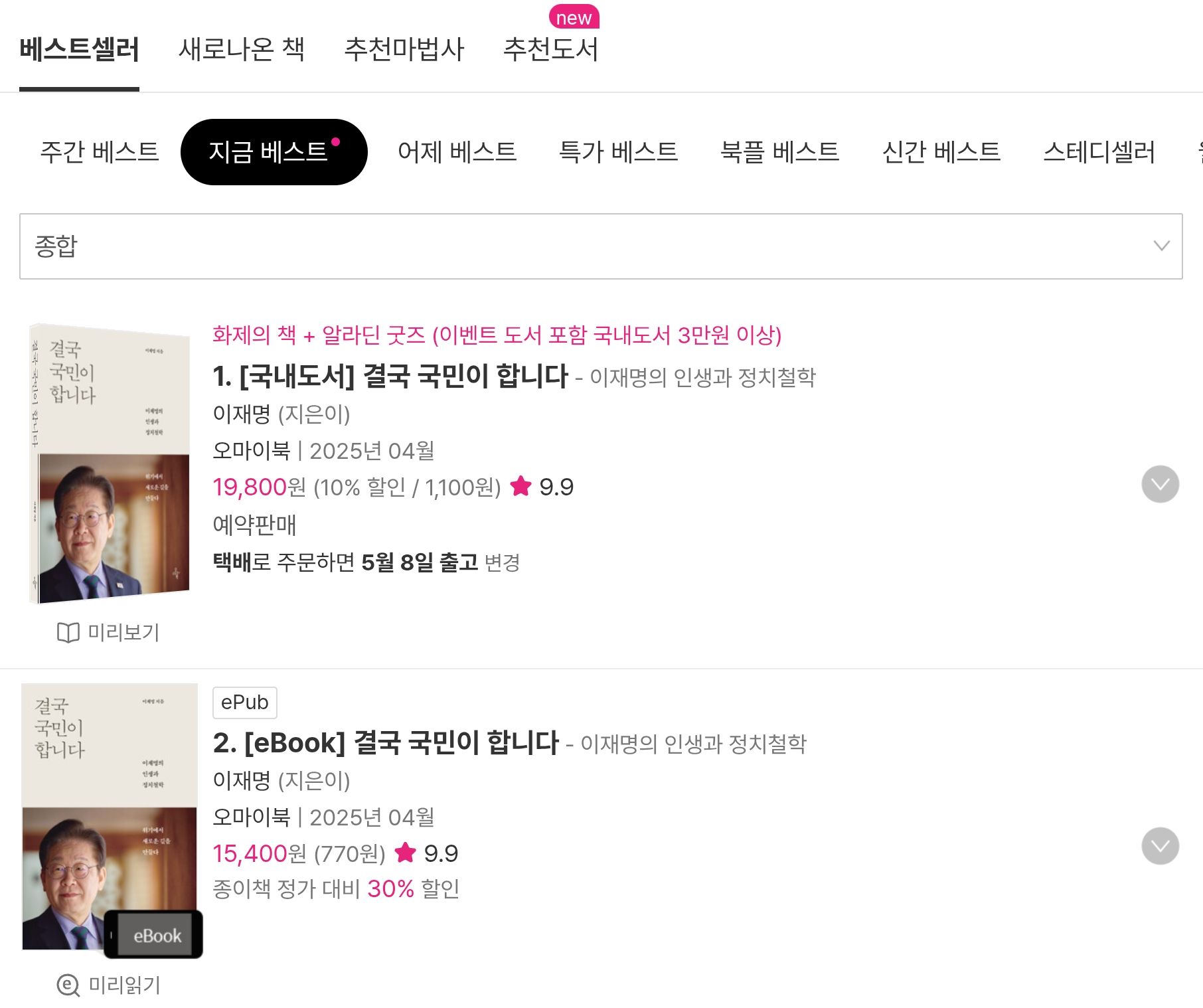The width and height of the screenshot is (1203, 1008).
Task: Expand options for the eBook item
Action: coord(1160,846)
